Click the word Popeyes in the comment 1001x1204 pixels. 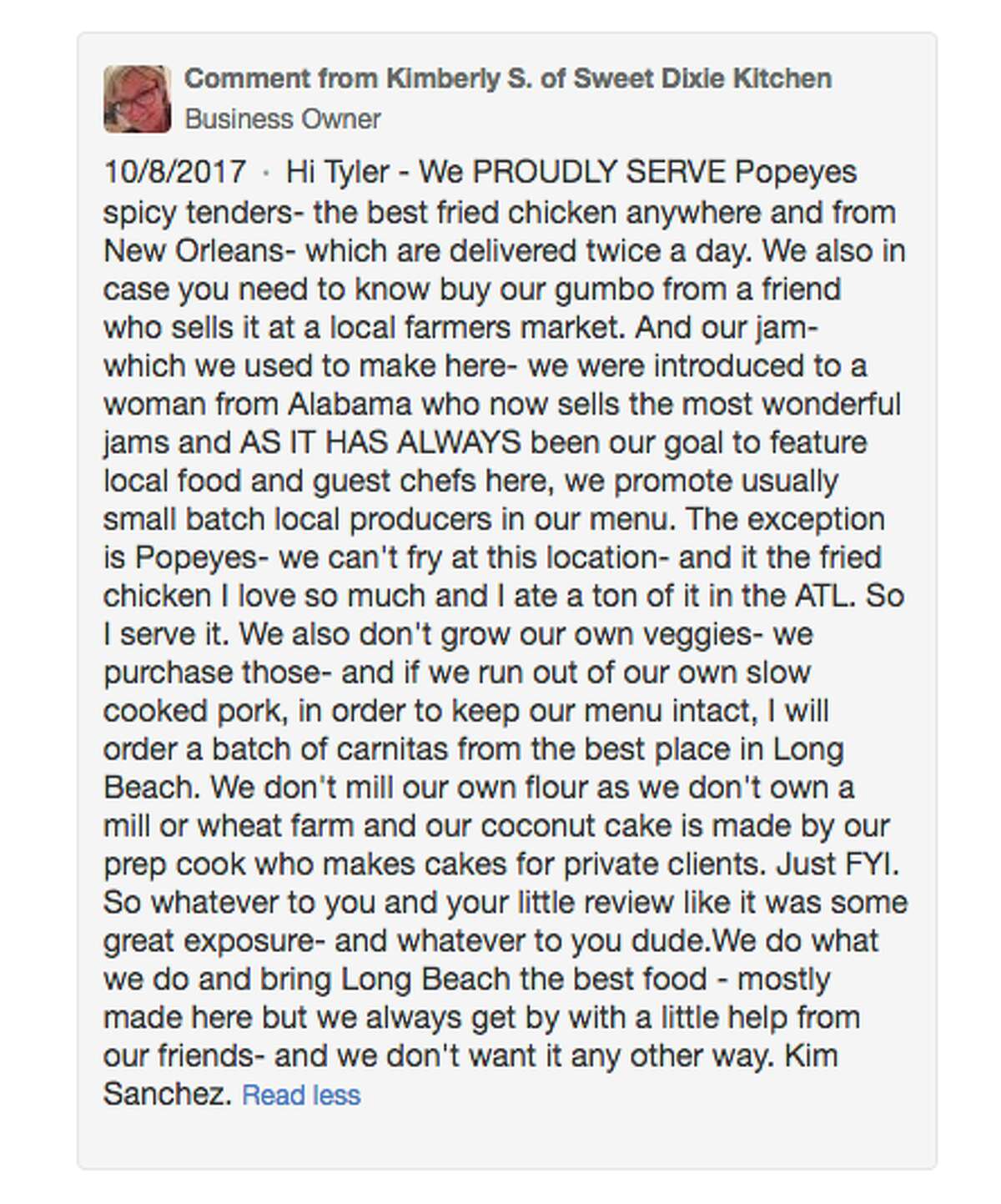(x=797, y=173)
